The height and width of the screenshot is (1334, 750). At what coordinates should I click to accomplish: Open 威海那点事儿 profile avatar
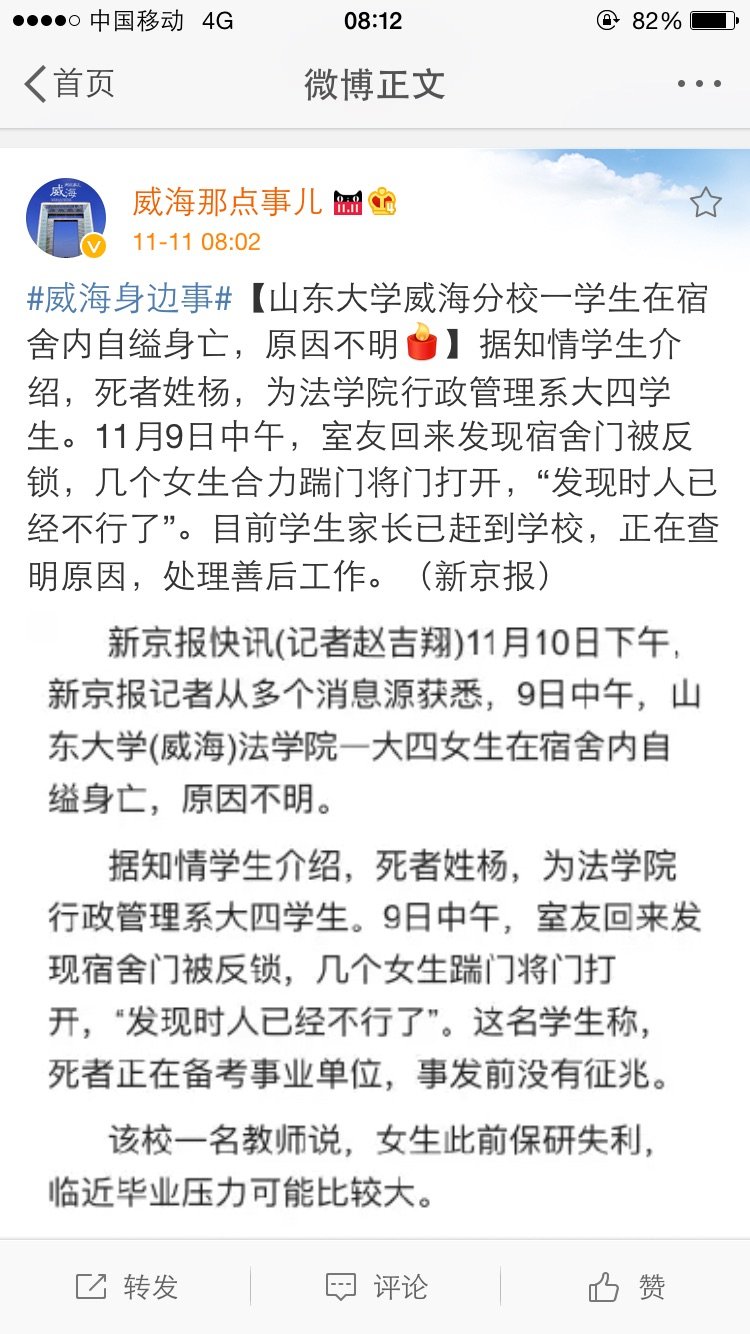tap(66, 218)
